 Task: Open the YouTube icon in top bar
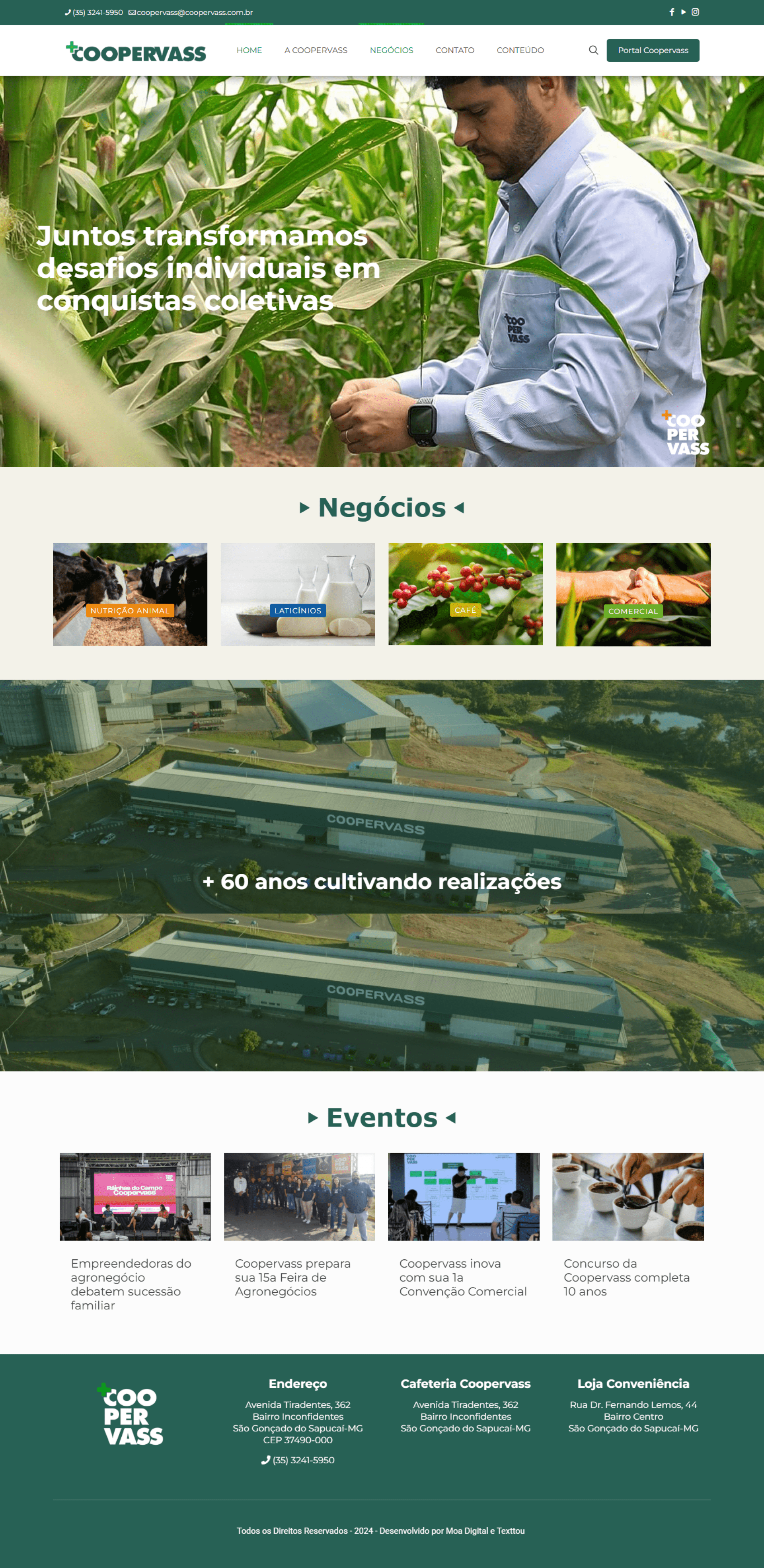click(x=683, y=12)
